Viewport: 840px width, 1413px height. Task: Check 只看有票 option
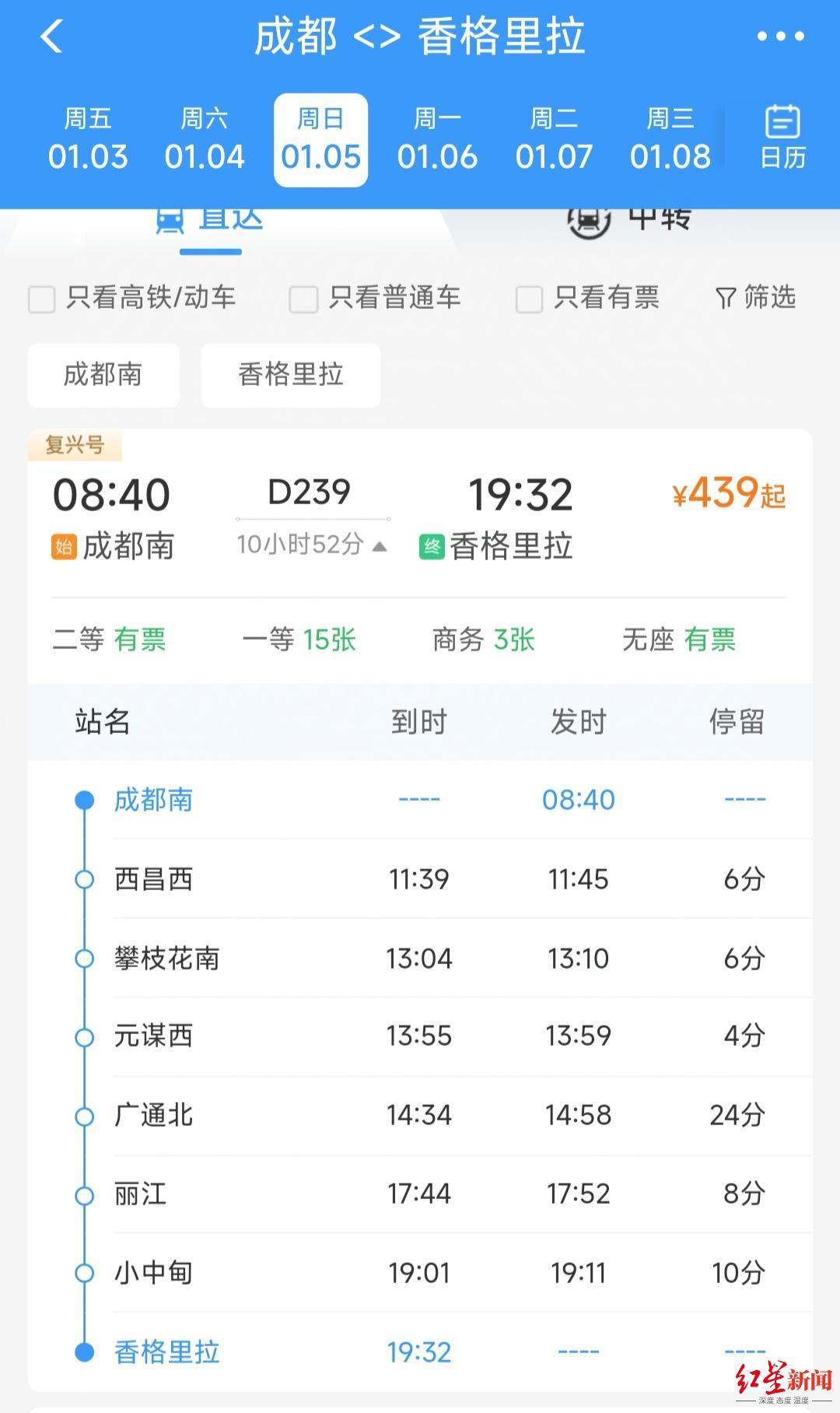(588, 298)
